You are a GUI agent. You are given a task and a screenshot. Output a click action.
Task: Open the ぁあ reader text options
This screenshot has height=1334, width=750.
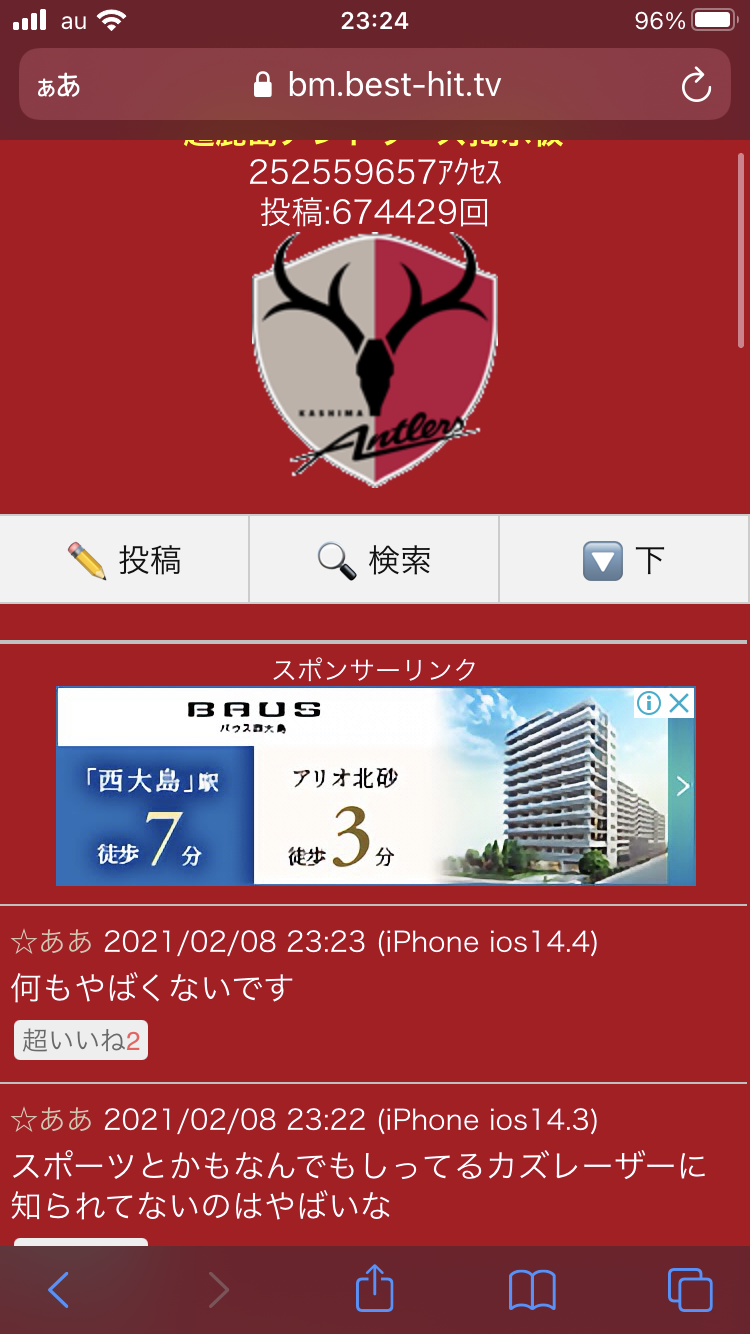click(x=59, y=85)
